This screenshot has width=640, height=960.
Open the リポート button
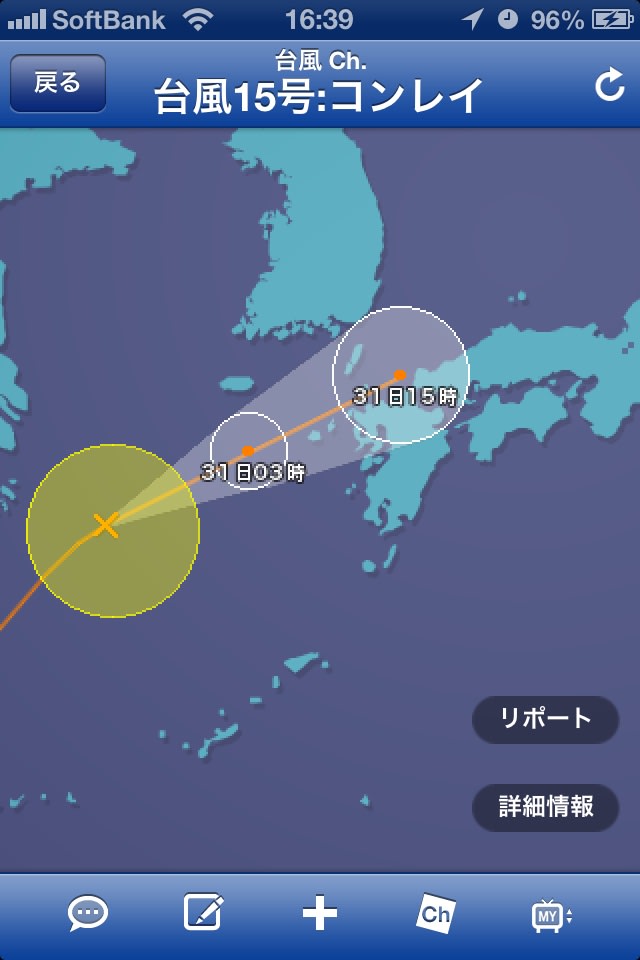coord(545,719)
